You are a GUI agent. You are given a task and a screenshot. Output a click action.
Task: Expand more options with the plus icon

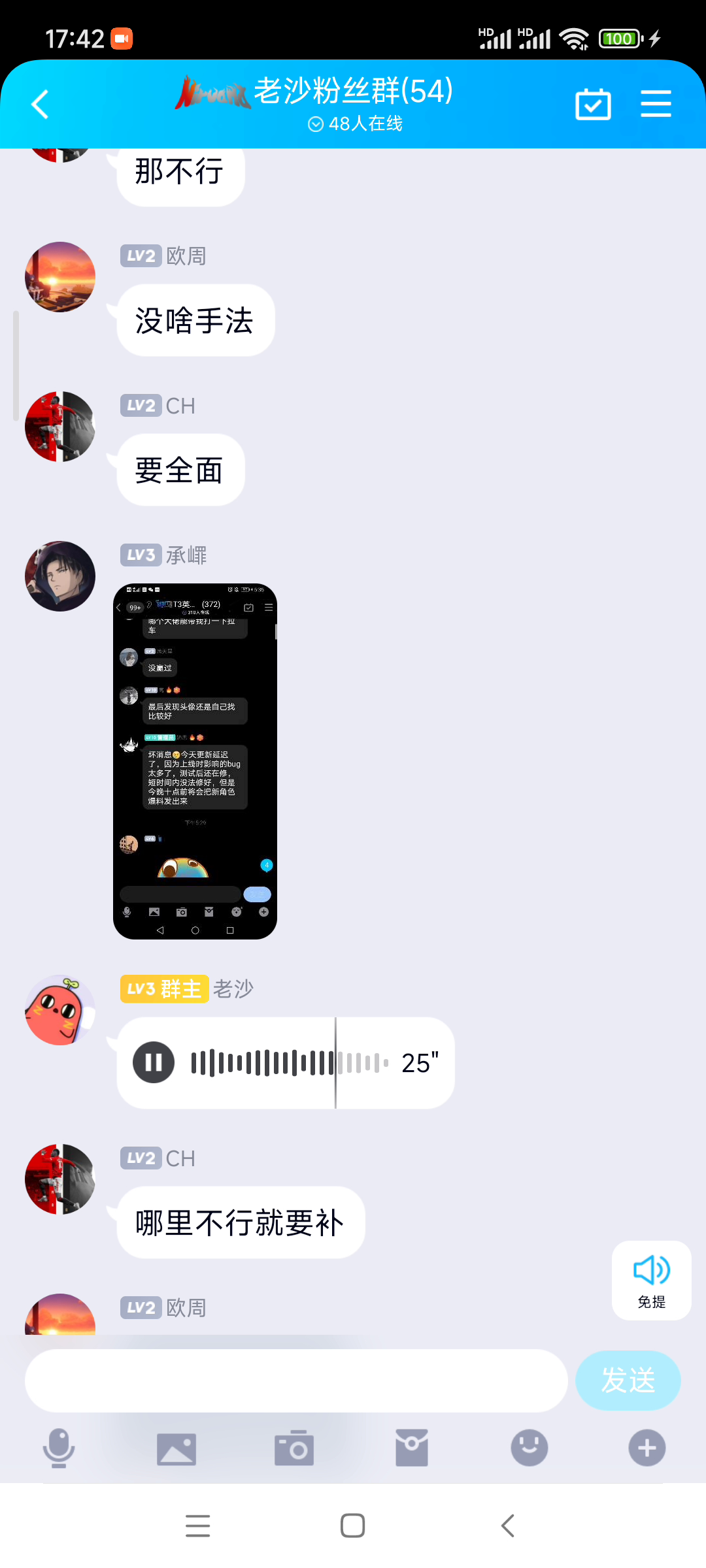click(x=647, y=1448)
